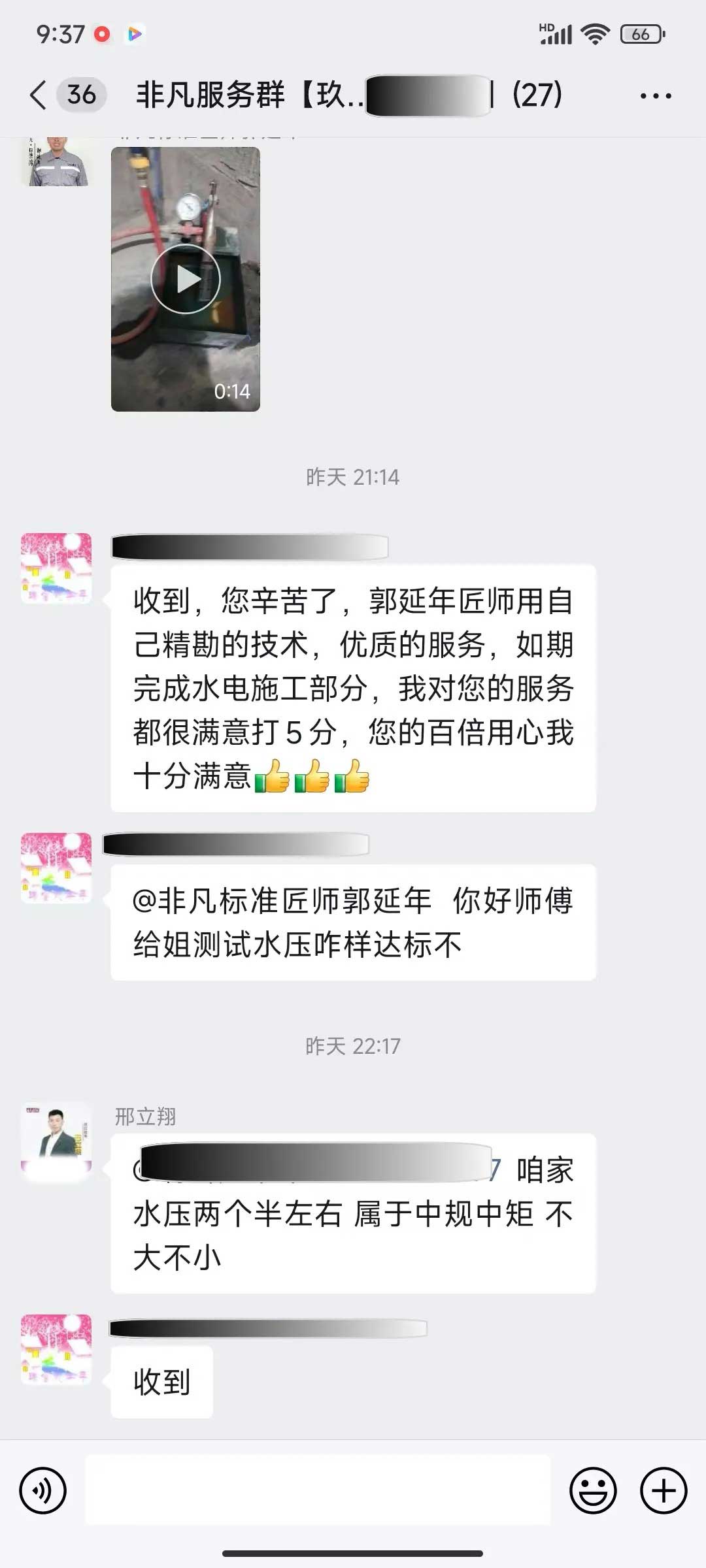Open the video sender's uniform avatar
This screenshot has width=706, height=1568.
point(57,161)
